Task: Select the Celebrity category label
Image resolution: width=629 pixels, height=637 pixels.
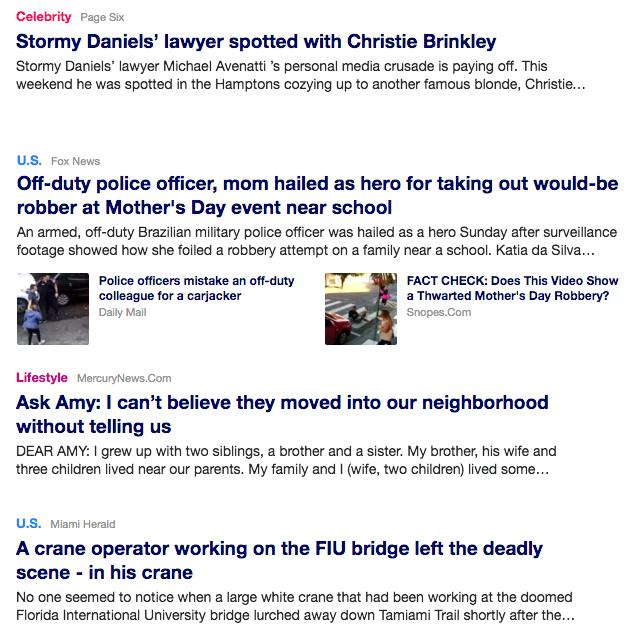Action: 43,17
